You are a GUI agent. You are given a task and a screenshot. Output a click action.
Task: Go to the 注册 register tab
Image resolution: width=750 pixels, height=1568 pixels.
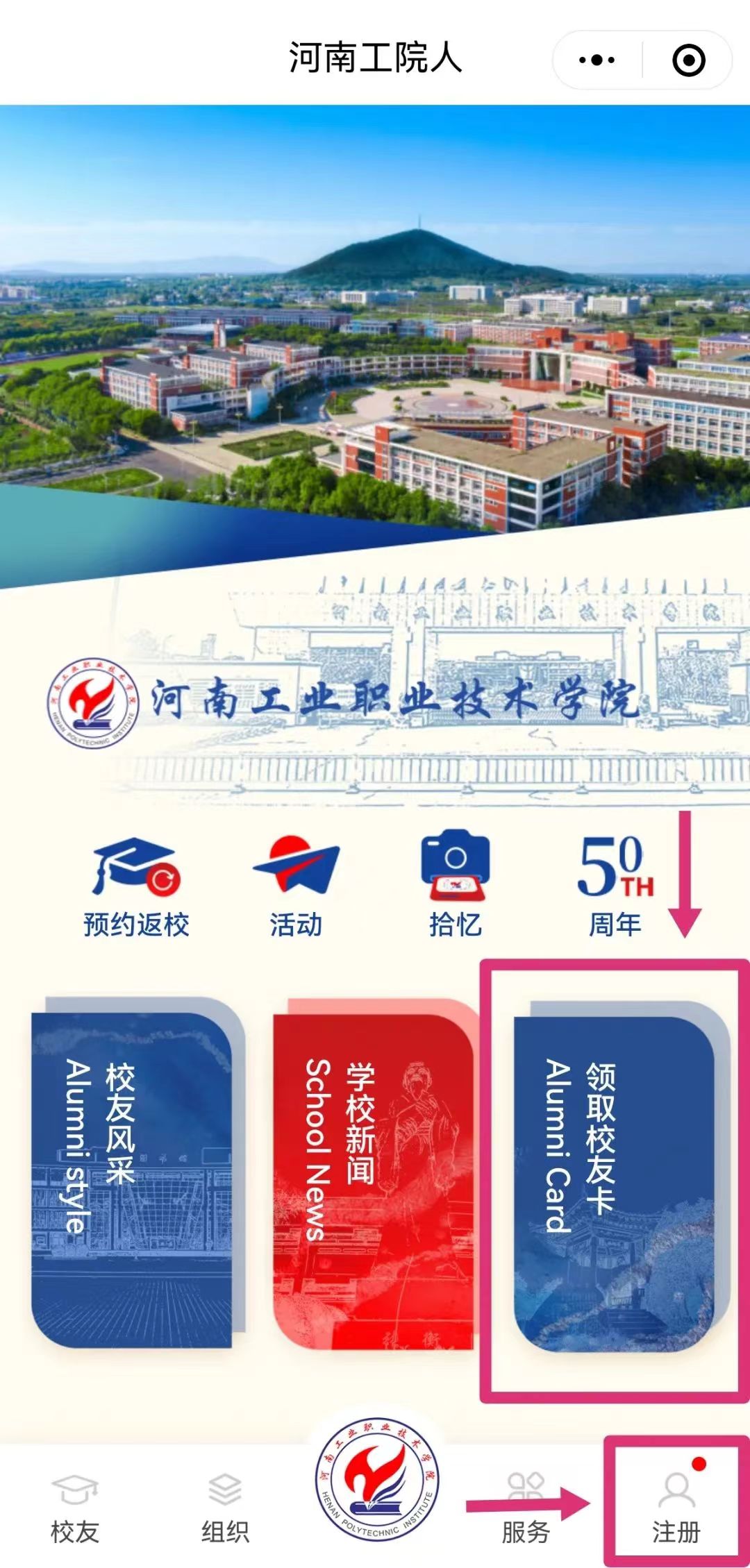(x=676, y=1508)
